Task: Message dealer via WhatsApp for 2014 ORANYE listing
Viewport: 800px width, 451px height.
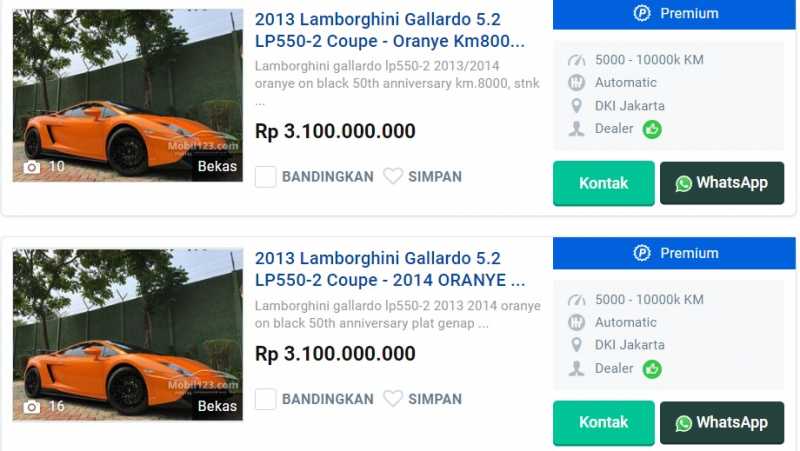Action: 721,422
